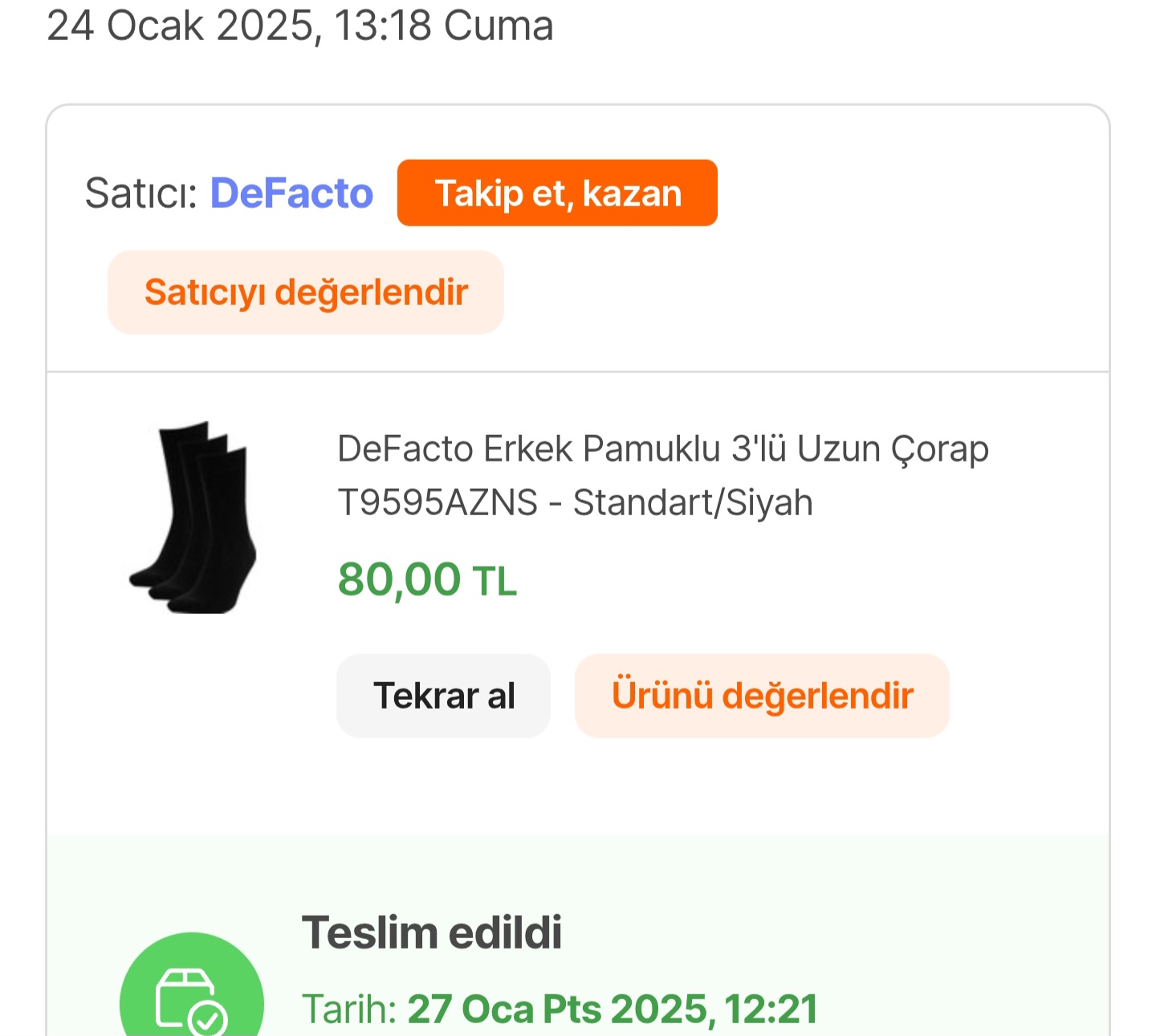Rate the seller via Satıcıyı değerlendir
This screenshot has width=1156, height=1036.
pyautogui.click(x=306, y=292)
